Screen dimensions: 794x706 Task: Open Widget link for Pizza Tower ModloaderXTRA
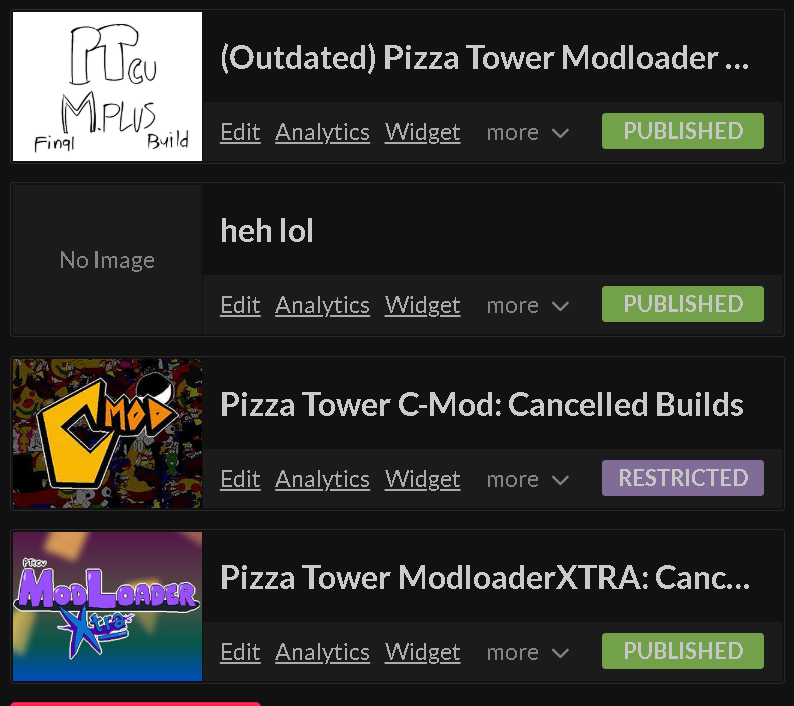422,652
